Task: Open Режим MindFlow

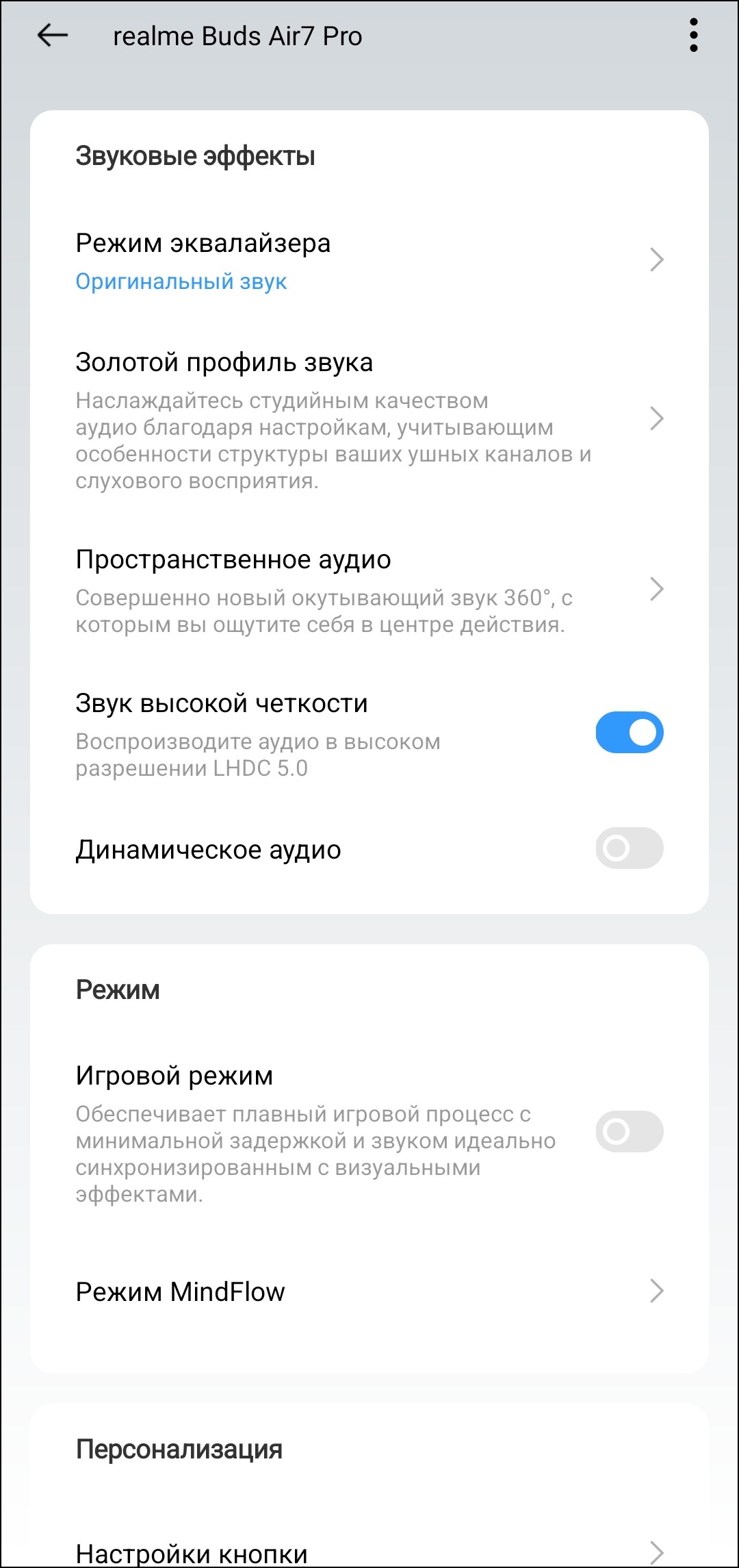Action: [369, 1291]
